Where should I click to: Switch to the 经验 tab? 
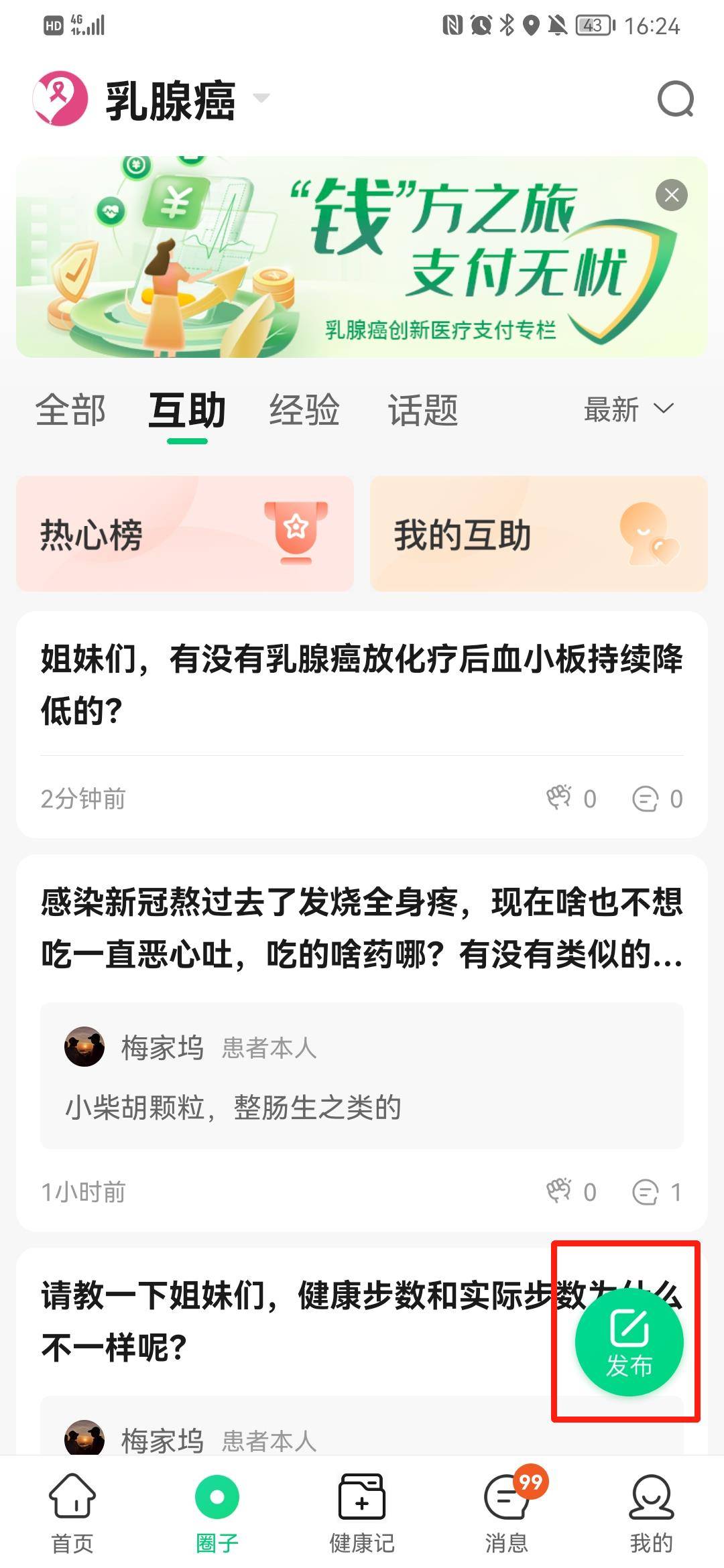pyautogui.click(x=304, y=409)
